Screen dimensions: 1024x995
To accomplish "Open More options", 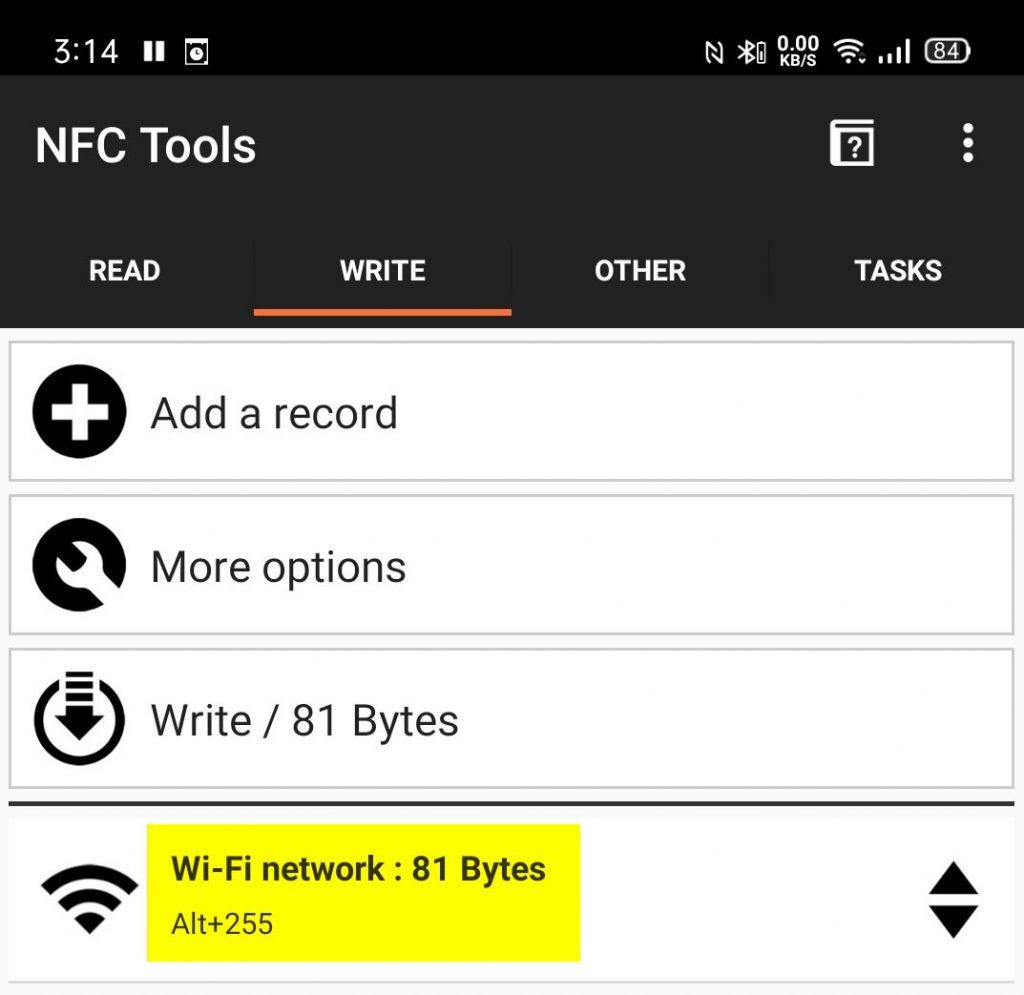I will (x=511, y=566).
